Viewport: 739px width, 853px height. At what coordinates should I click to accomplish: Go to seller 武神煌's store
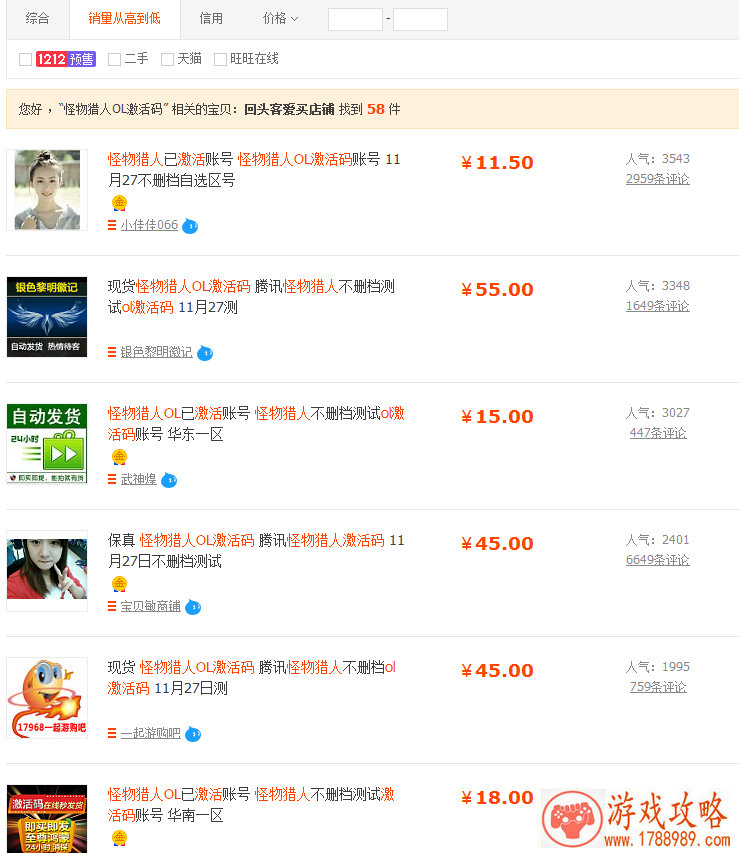coord(138,480)
